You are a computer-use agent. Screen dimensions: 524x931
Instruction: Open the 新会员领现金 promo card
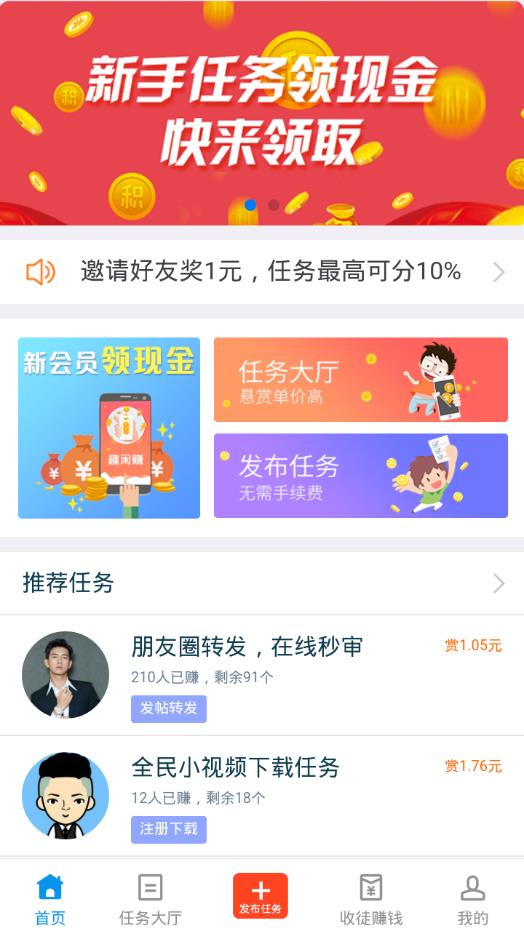[x=109, y=428]
